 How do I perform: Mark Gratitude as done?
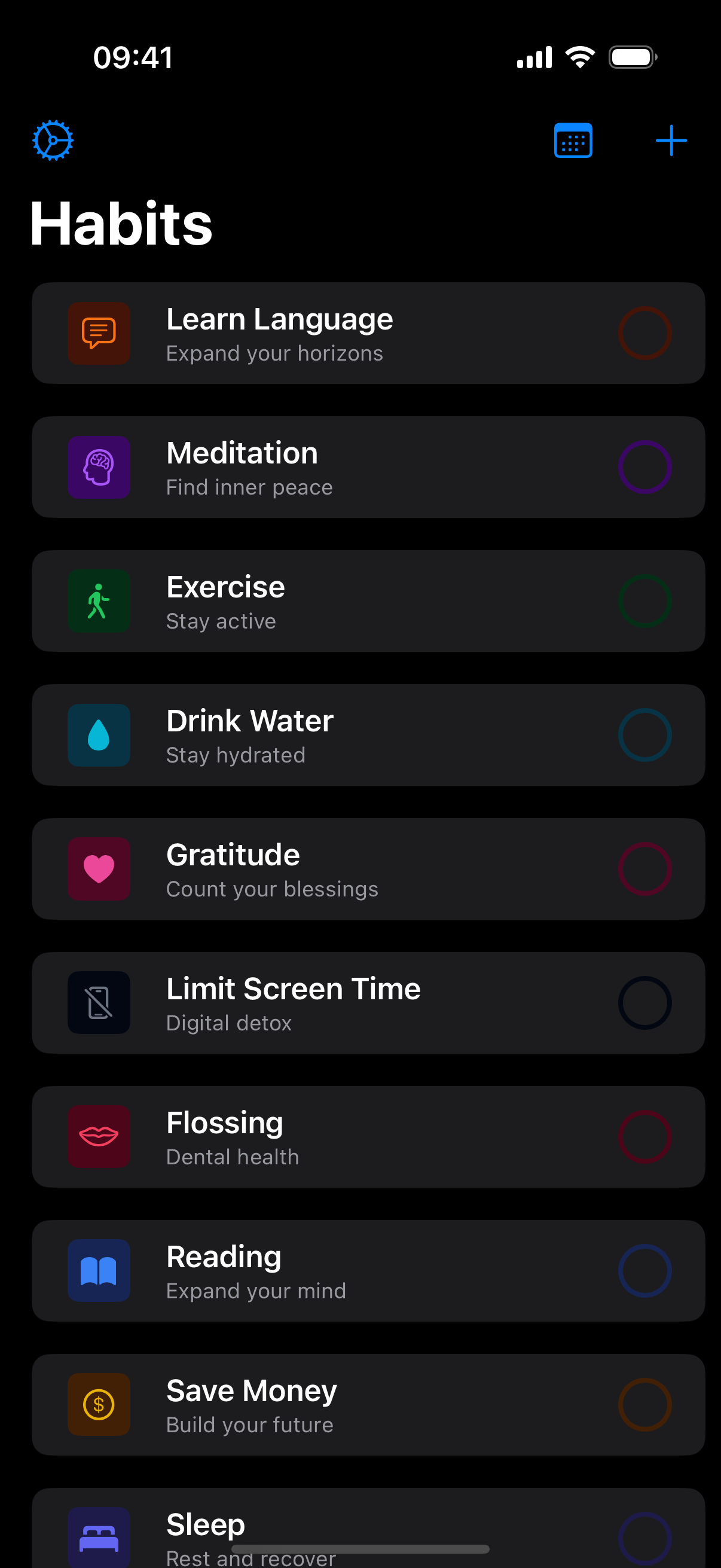coord(645,868)
